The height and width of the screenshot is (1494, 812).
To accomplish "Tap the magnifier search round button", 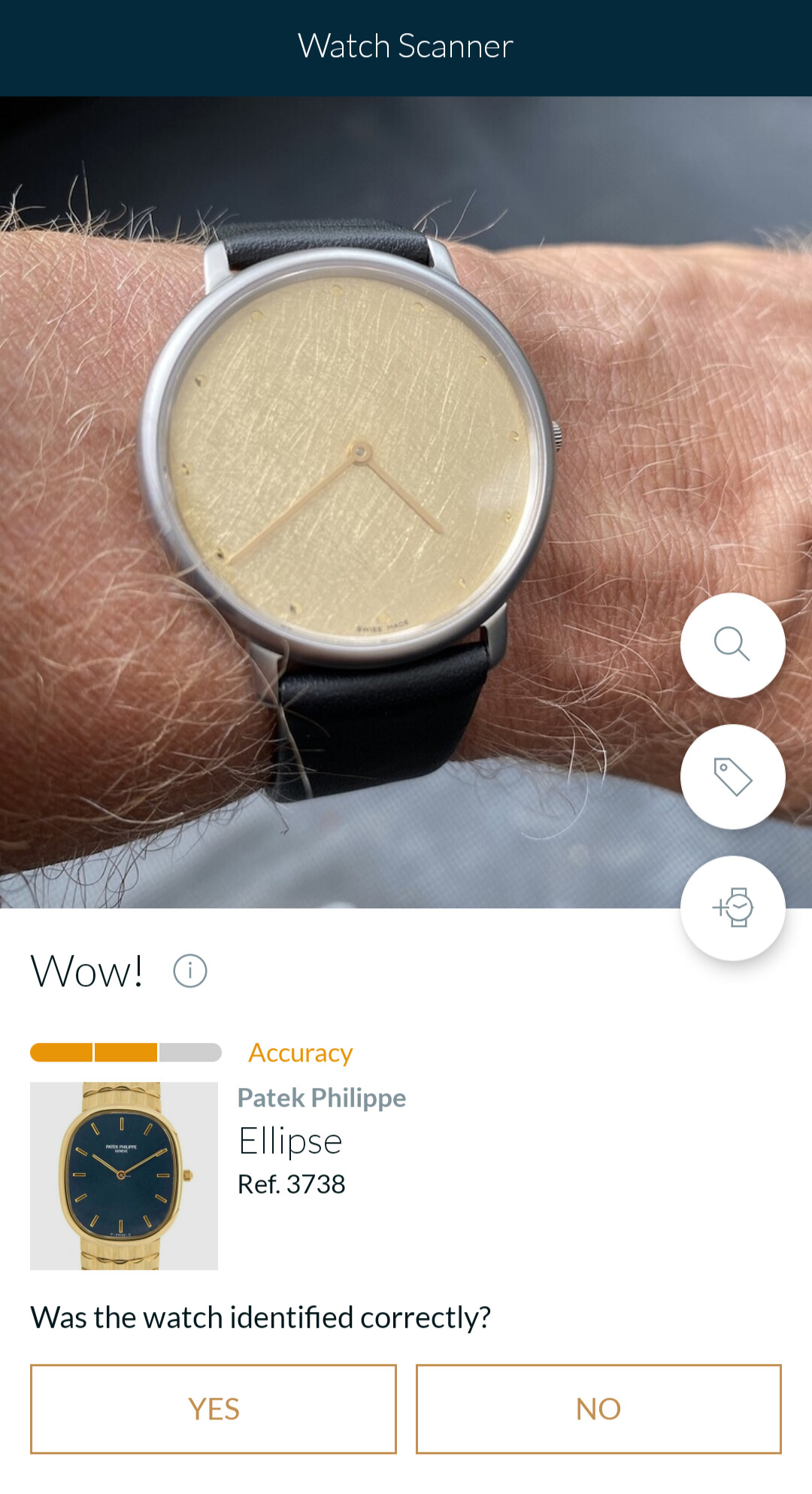I will click(x=732, y=645).
